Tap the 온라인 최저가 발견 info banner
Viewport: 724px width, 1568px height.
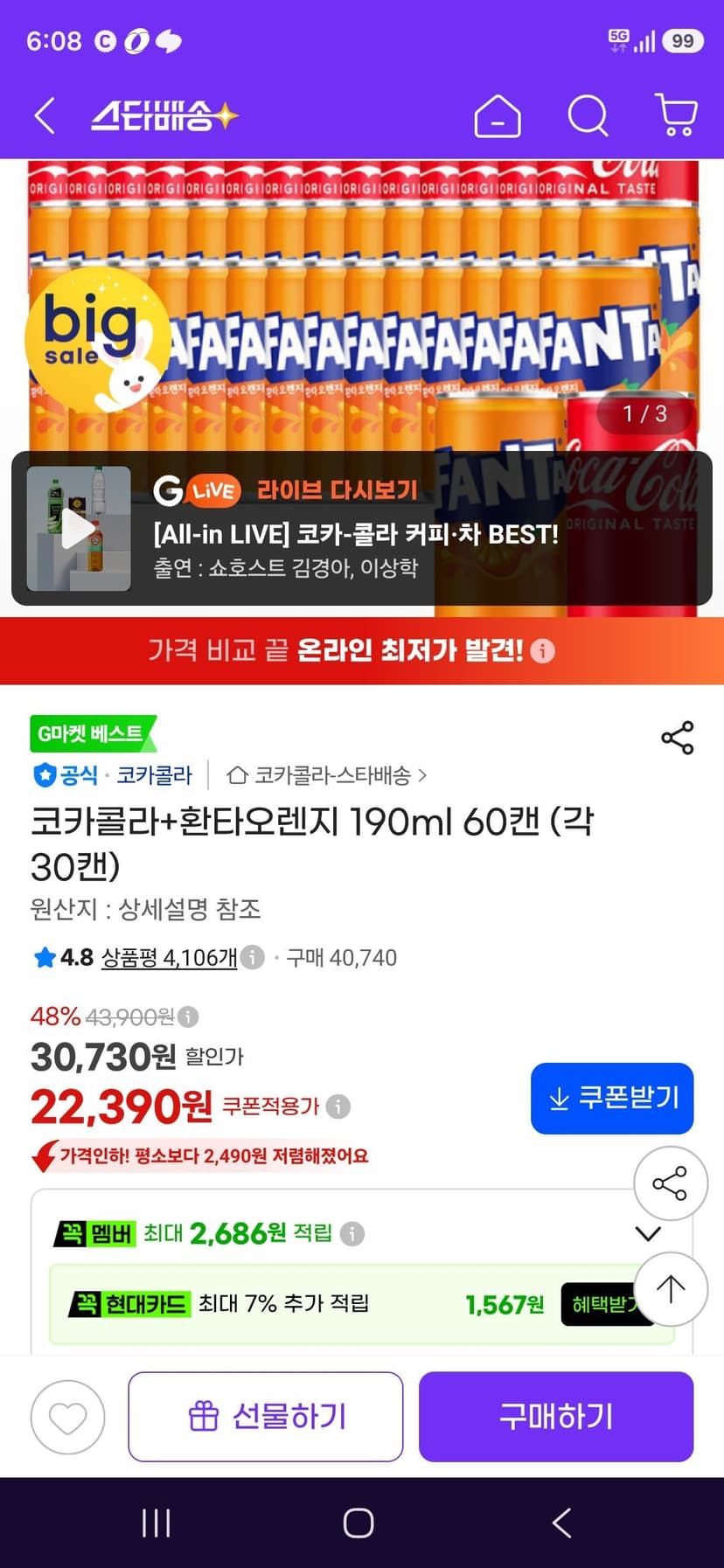(362, 650)
